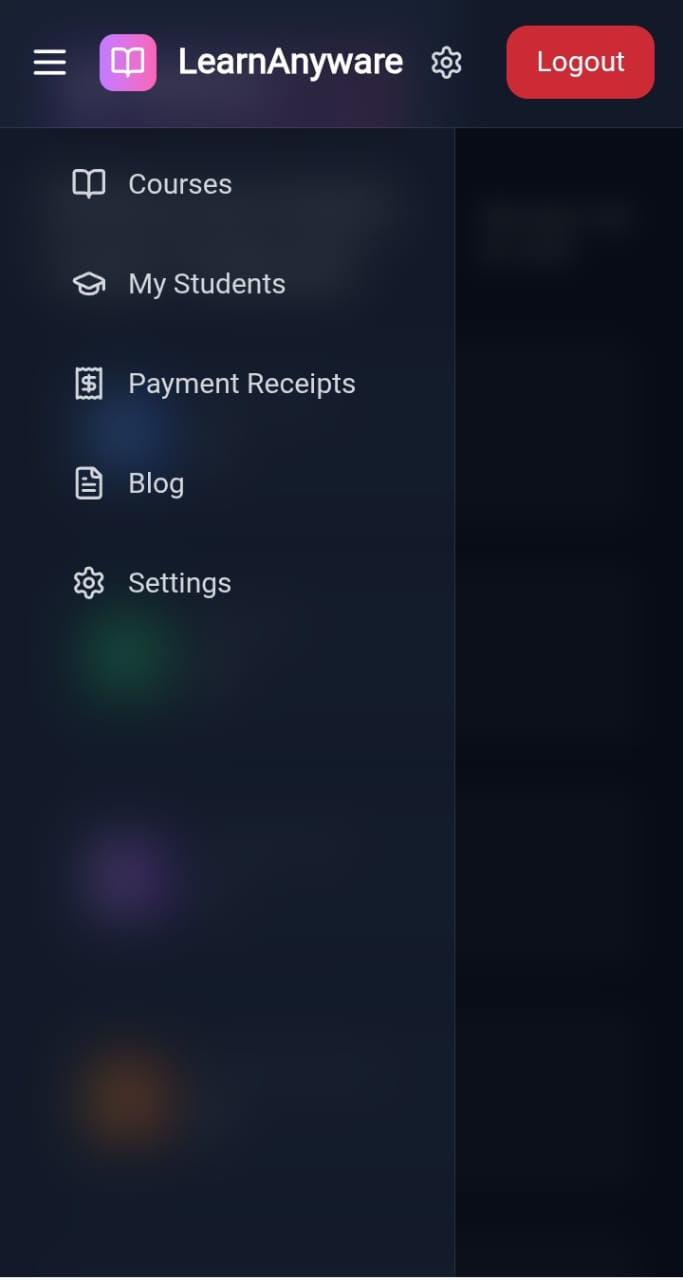
Task: Open settings via the header gear icon
Action: (x=446, y=62)
